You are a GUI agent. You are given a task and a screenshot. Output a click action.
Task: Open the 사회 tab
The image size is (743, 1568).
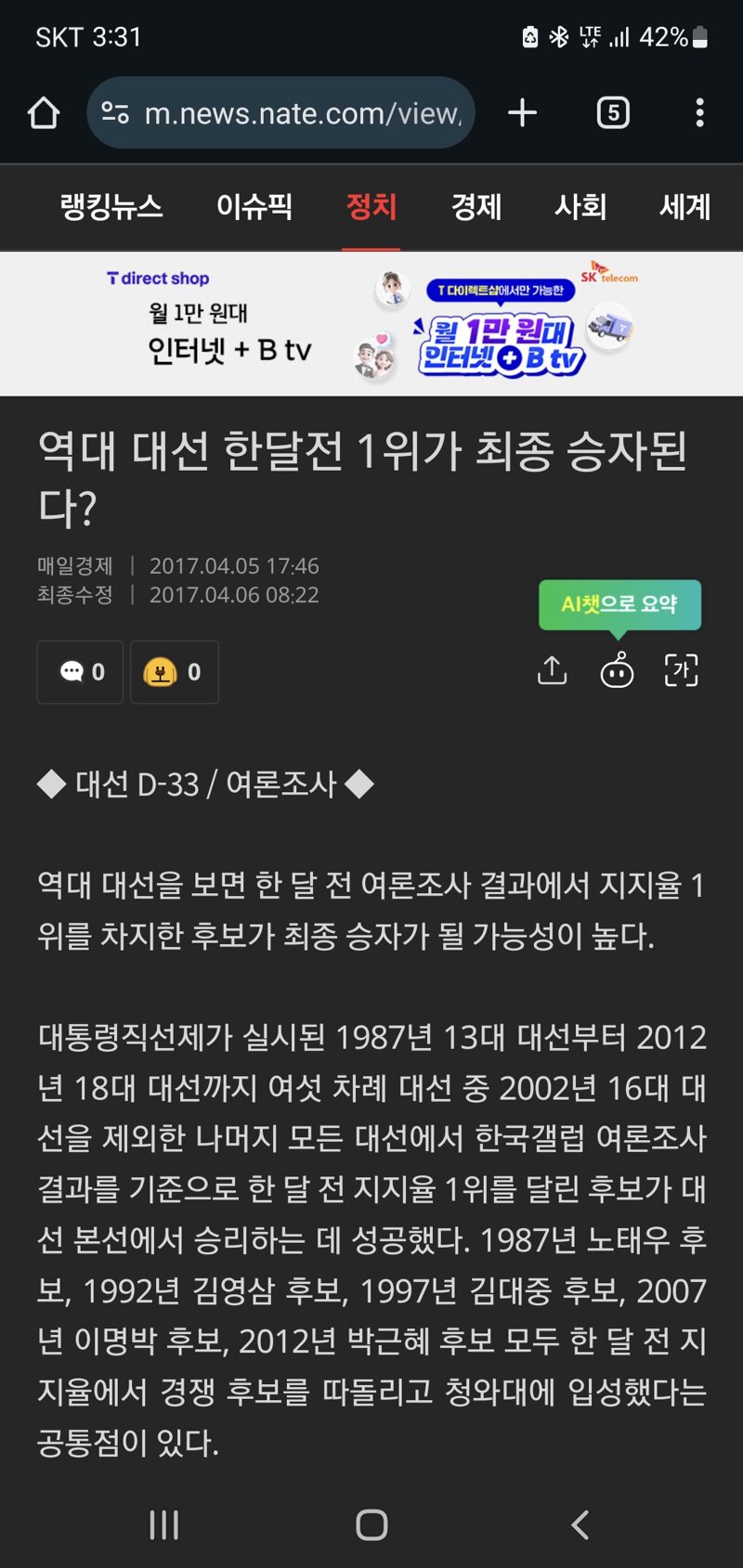click(580, 206)
